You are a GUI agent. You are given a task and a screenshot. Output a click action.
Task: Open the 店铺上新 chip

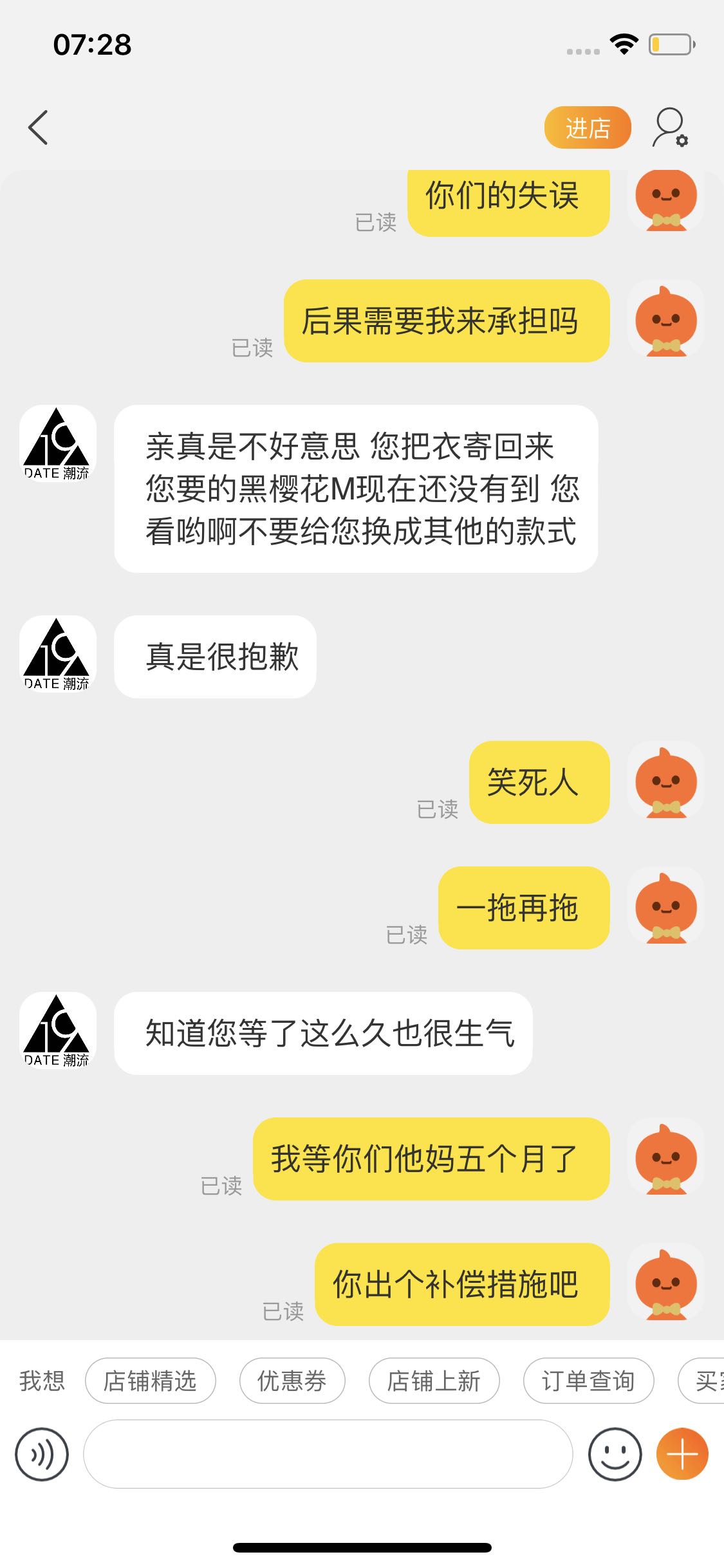click(x=434, y=1381)
